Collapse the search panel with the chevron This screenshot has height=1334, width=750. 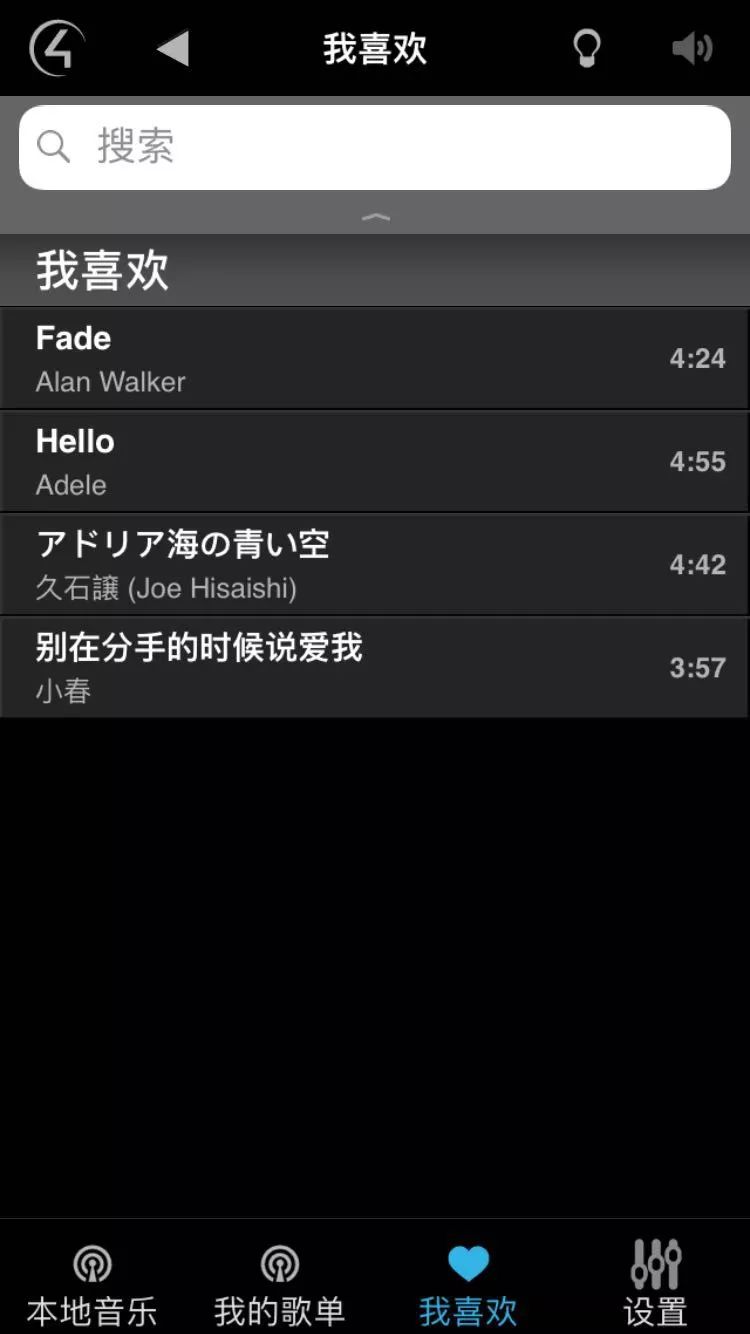(x=375, y=216)
